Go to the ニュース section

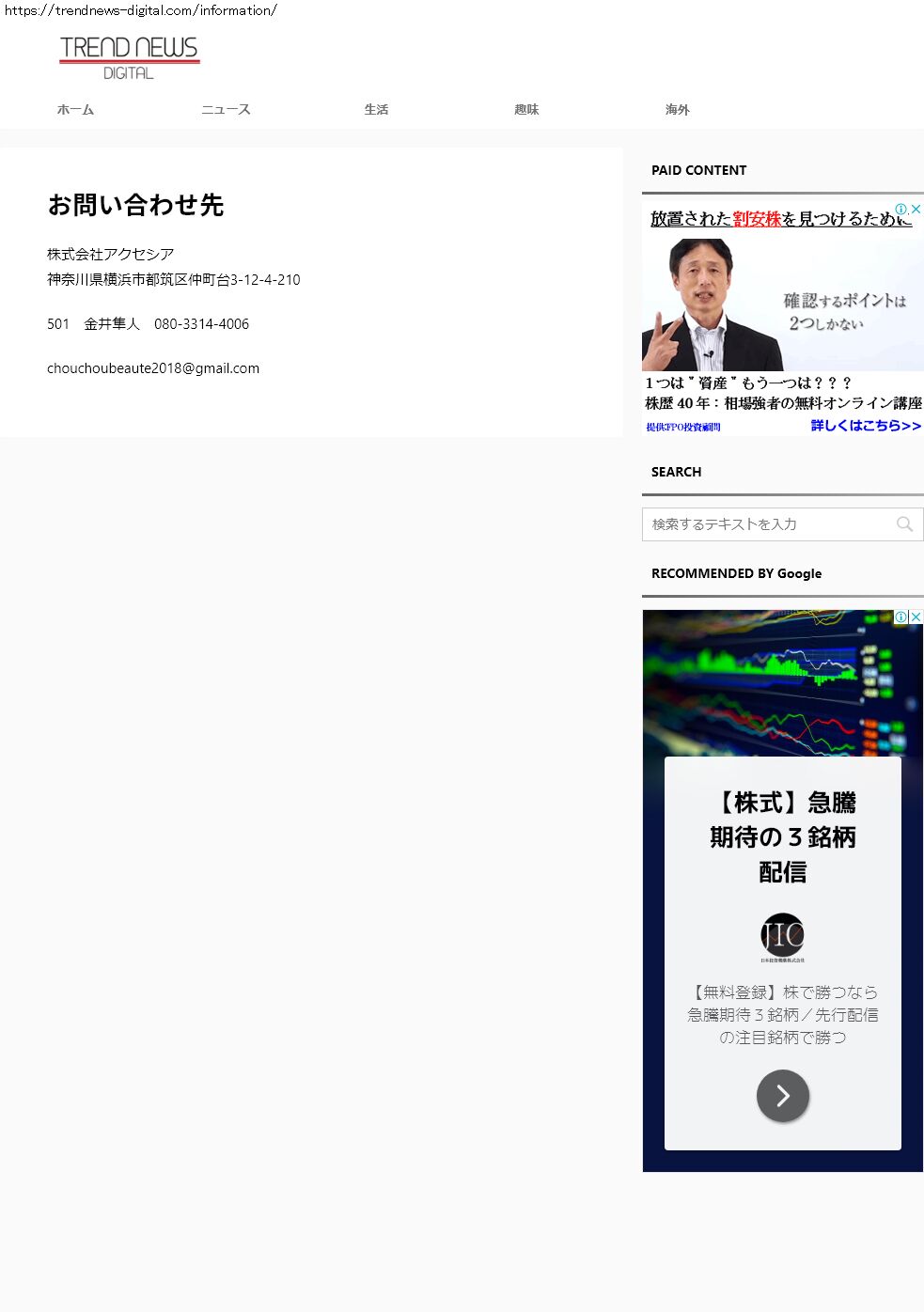tap(226, 110)
